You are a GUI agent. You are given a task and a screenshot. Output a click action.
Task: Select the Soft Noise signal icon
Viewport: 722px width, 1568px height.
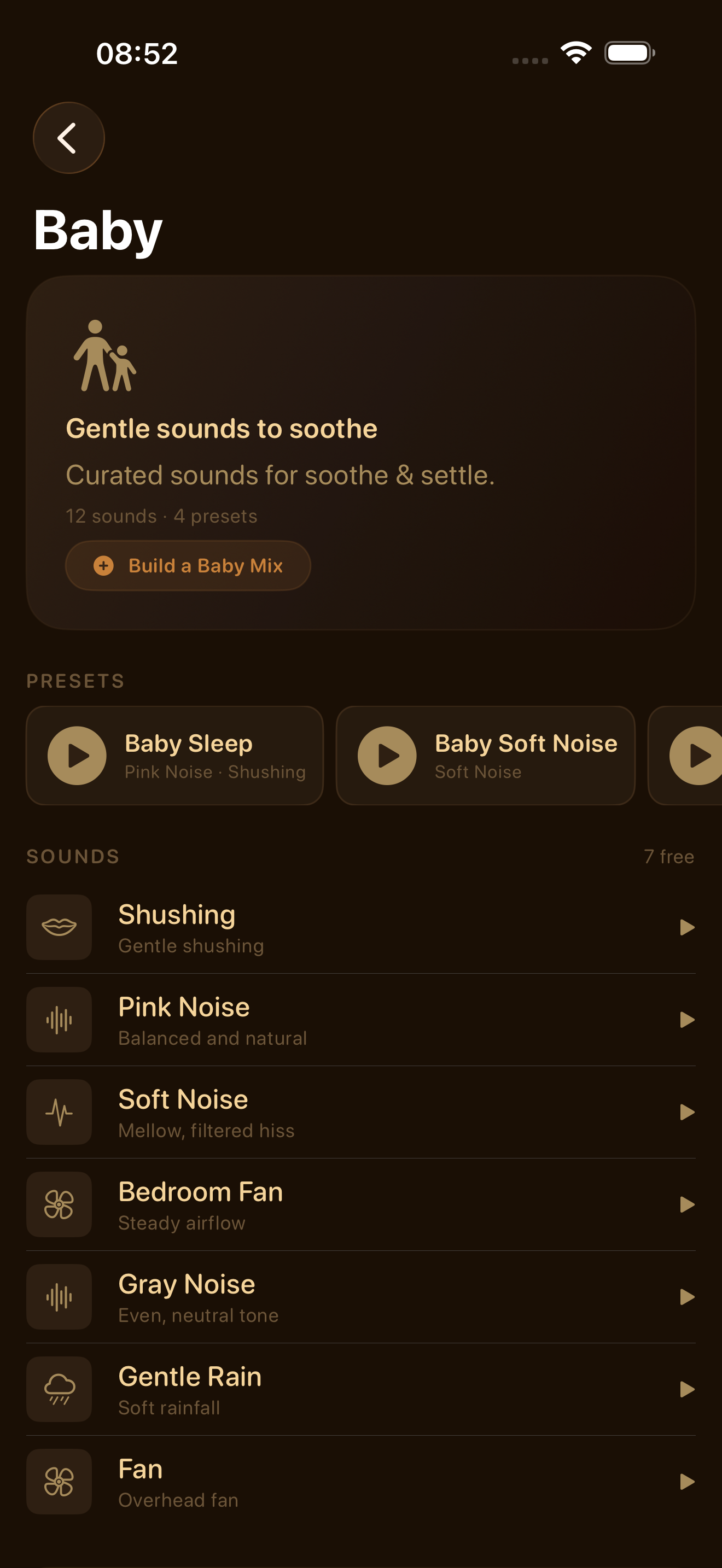pos(59,1112)
